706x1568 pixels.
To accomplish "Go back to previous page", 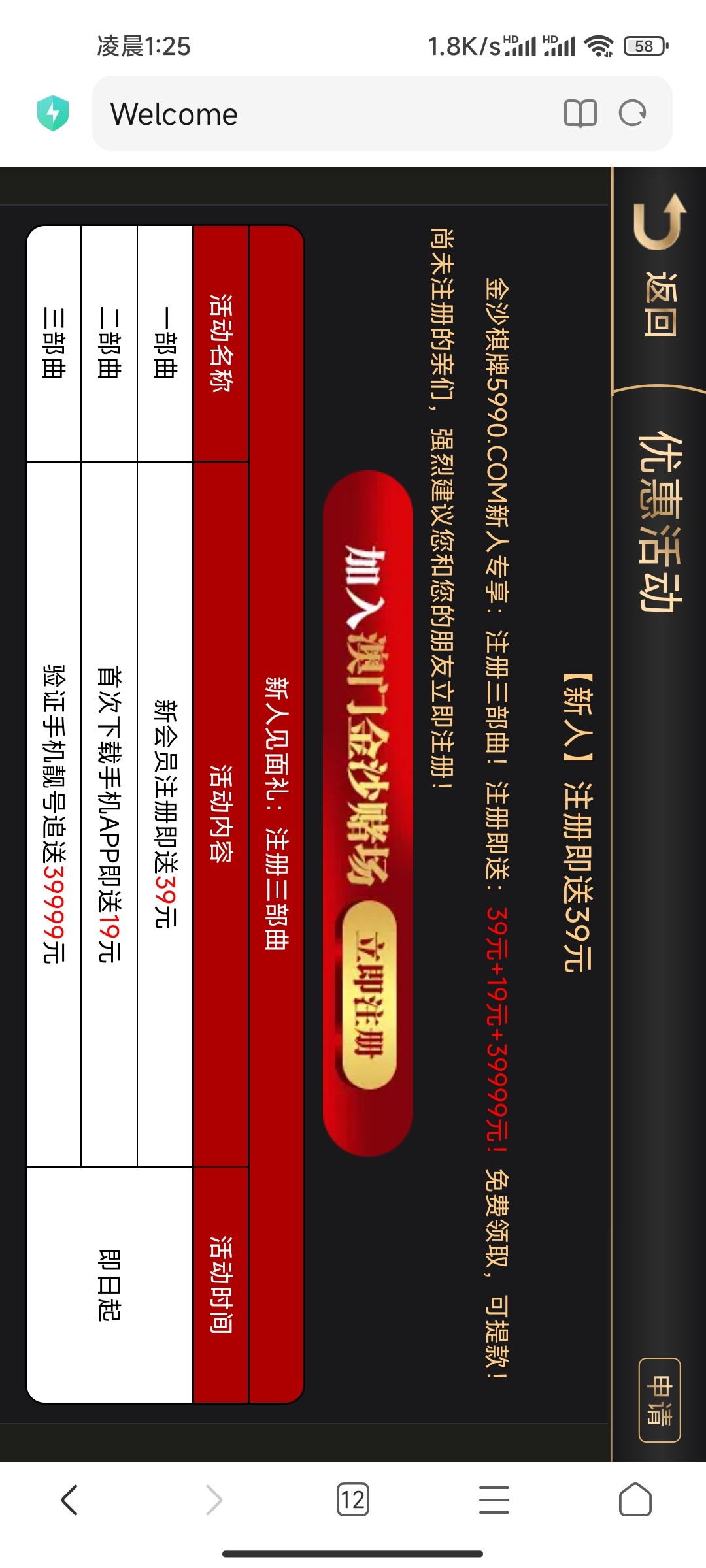I will [x=70, y=1499].
